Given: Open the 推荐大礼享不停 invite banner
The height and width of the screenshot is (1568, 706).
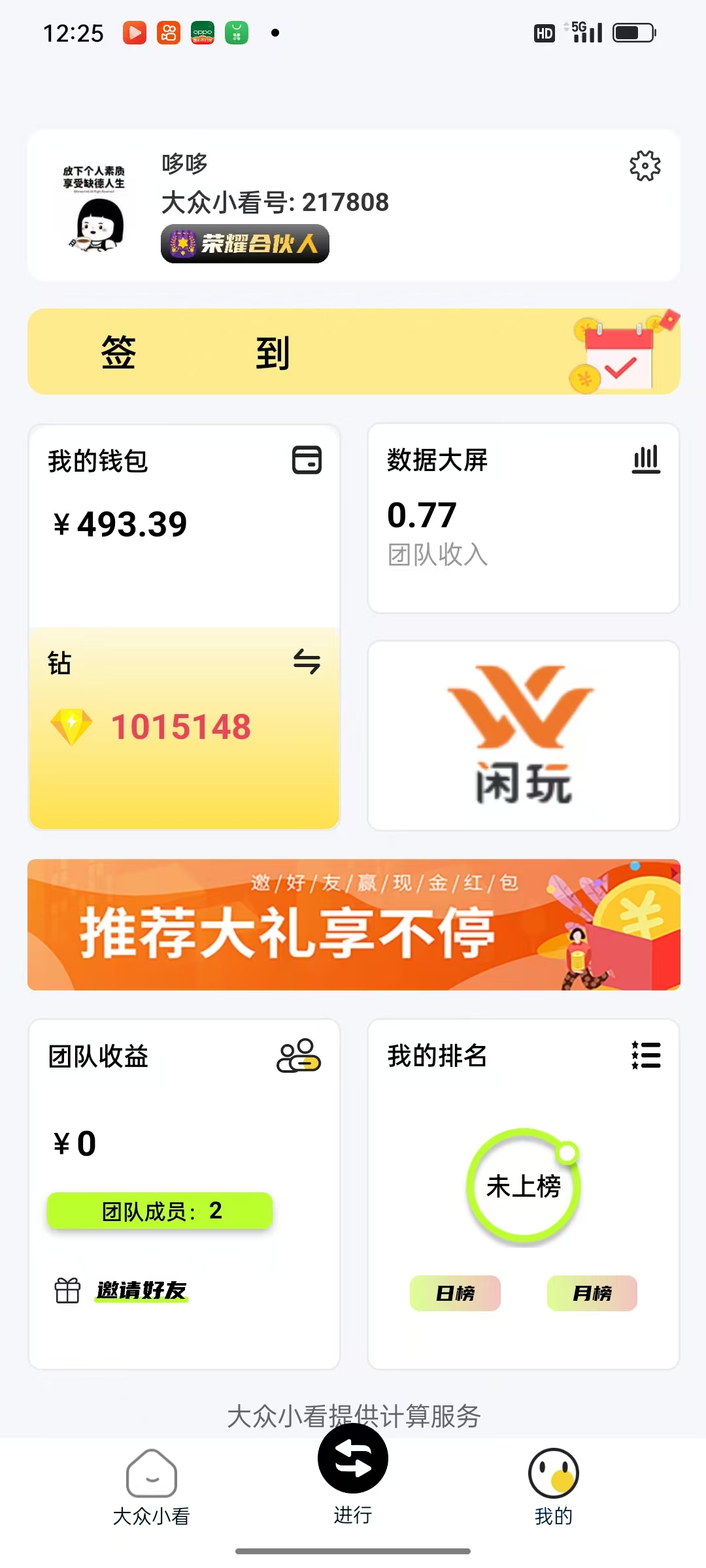Looking at the screenshot, I should pos(353,924).
